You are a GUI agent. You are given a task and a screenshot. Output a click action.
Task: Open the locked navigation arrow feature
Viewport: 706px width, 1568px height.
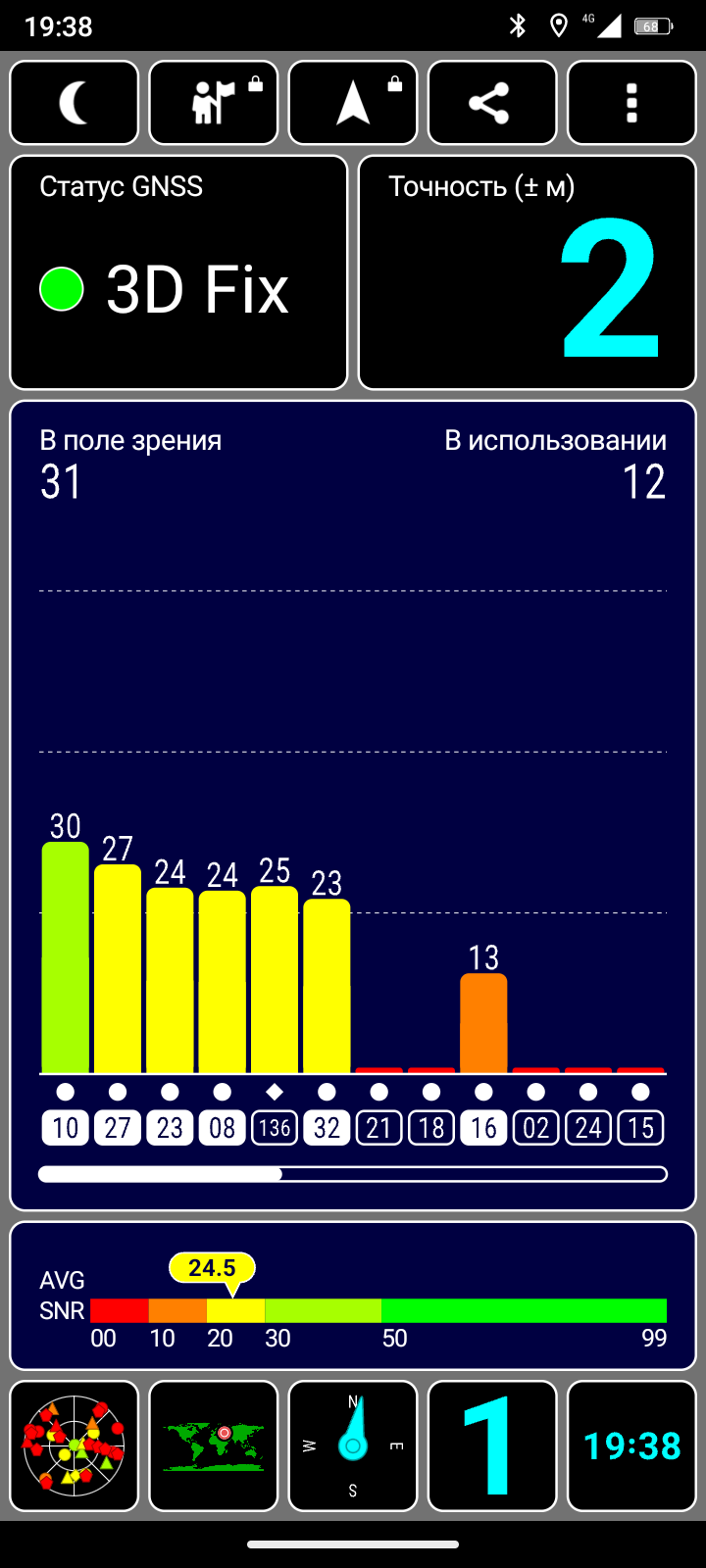(x=353, y=103)
